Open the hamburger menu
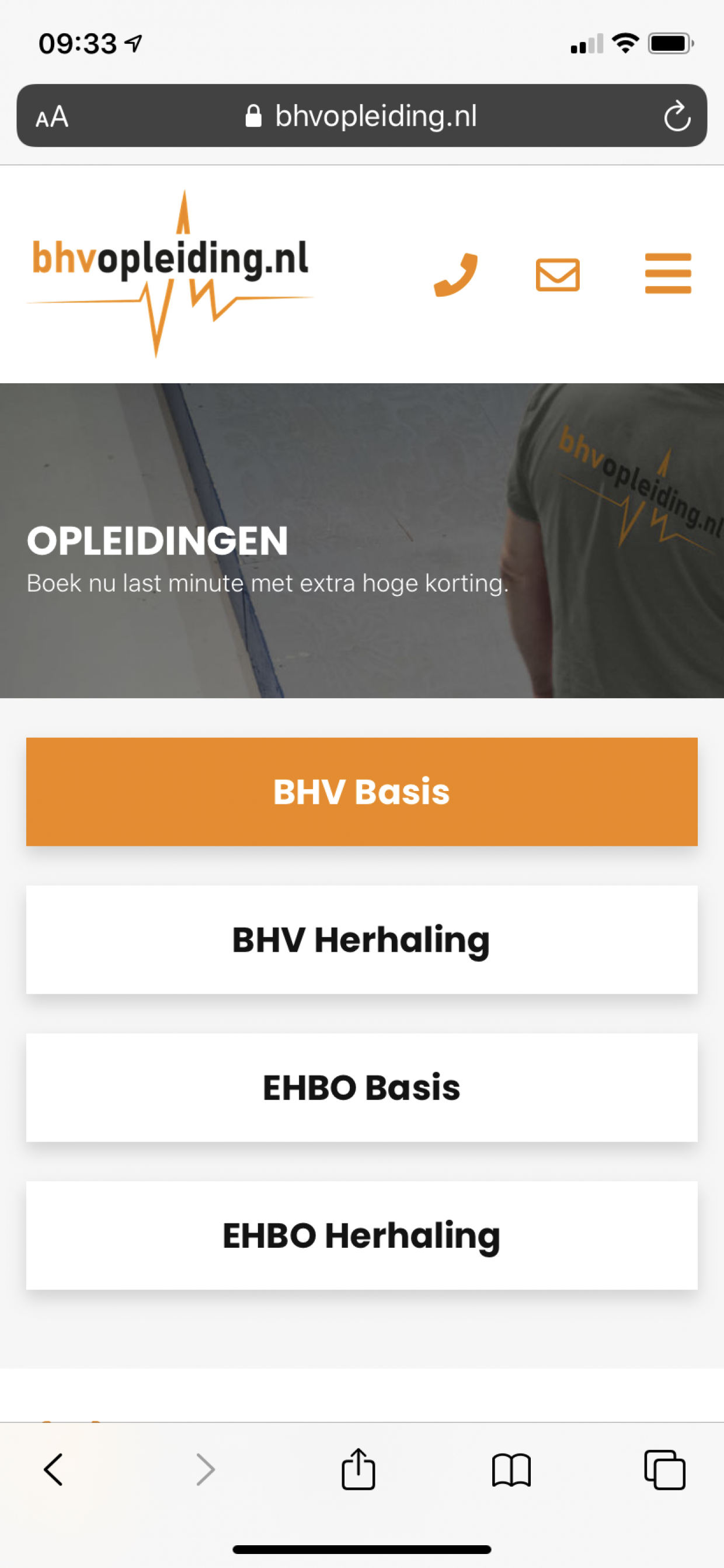 [667, 273]
